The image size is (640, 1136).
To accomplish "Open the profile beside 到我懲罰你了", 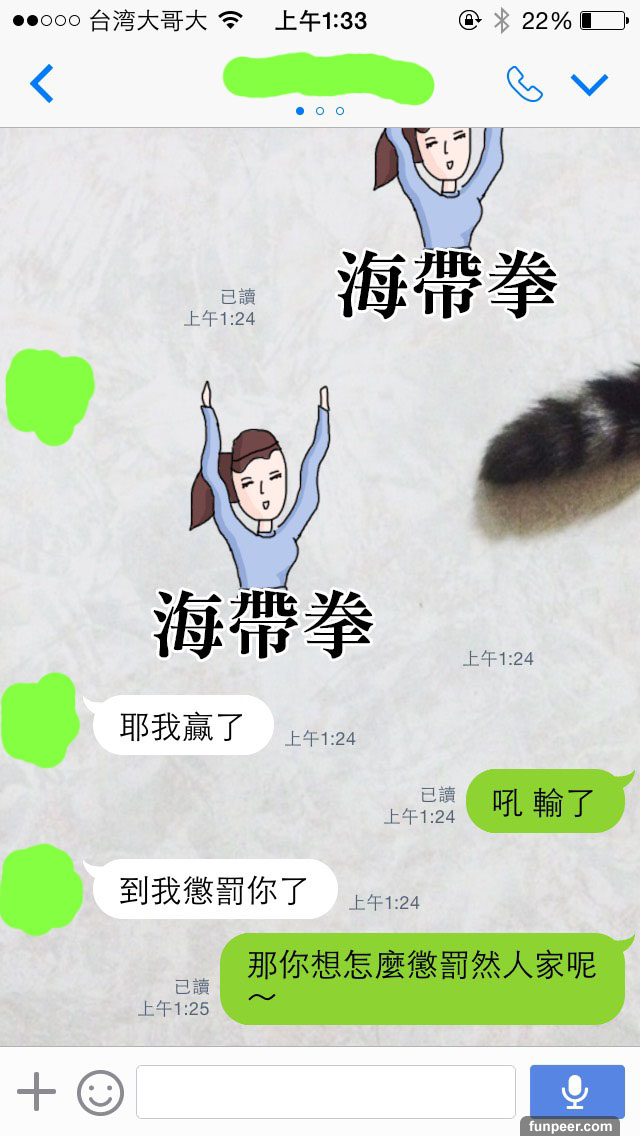I will (40, 888).
